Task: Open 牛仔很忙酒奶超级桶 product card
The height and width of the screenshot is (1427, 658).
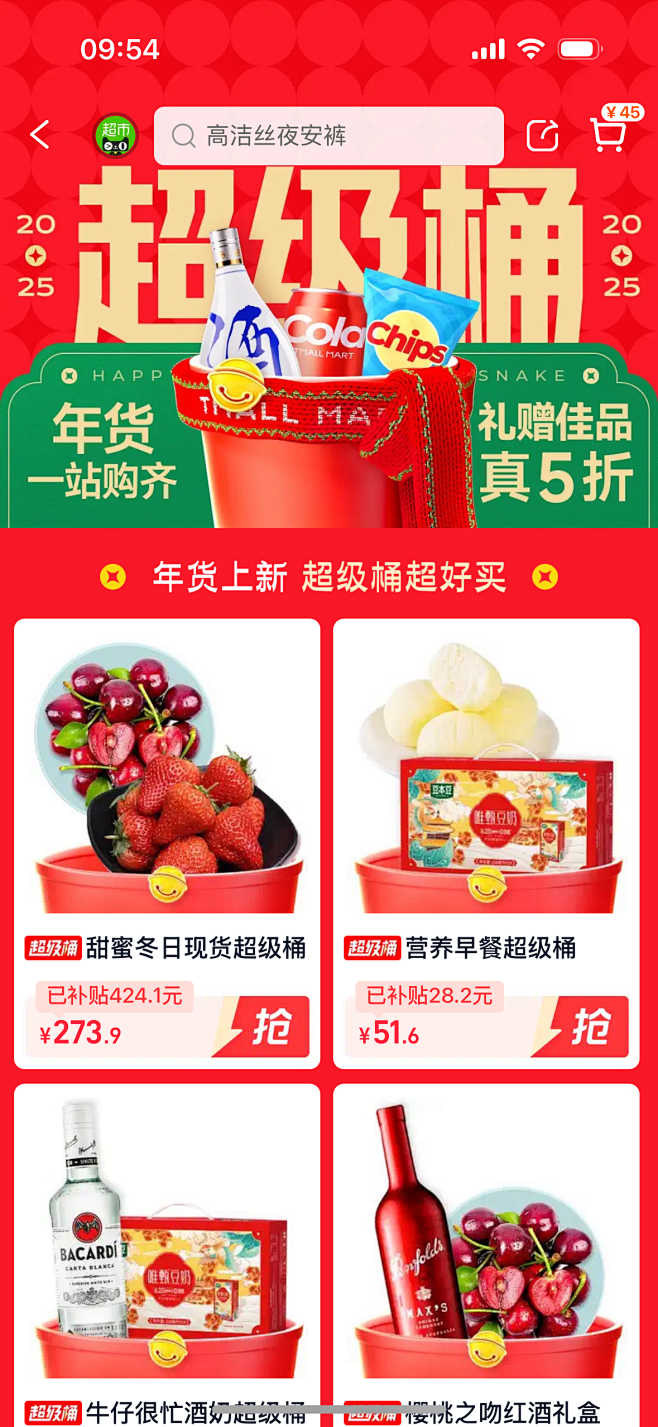Action: [167, 1250]
